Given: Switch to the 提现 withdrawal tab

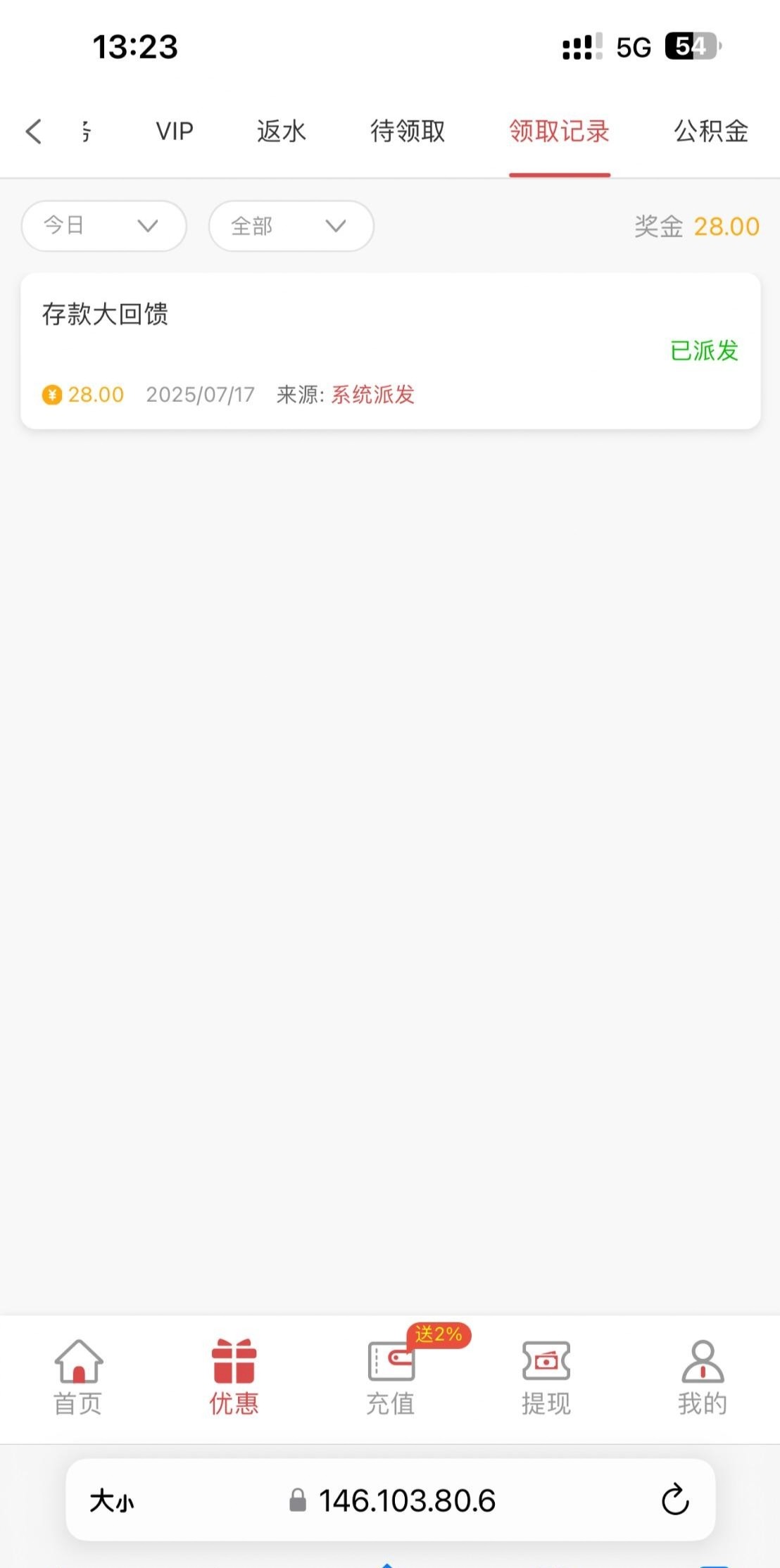Looking at the screenshot, I should point(546,1377).
